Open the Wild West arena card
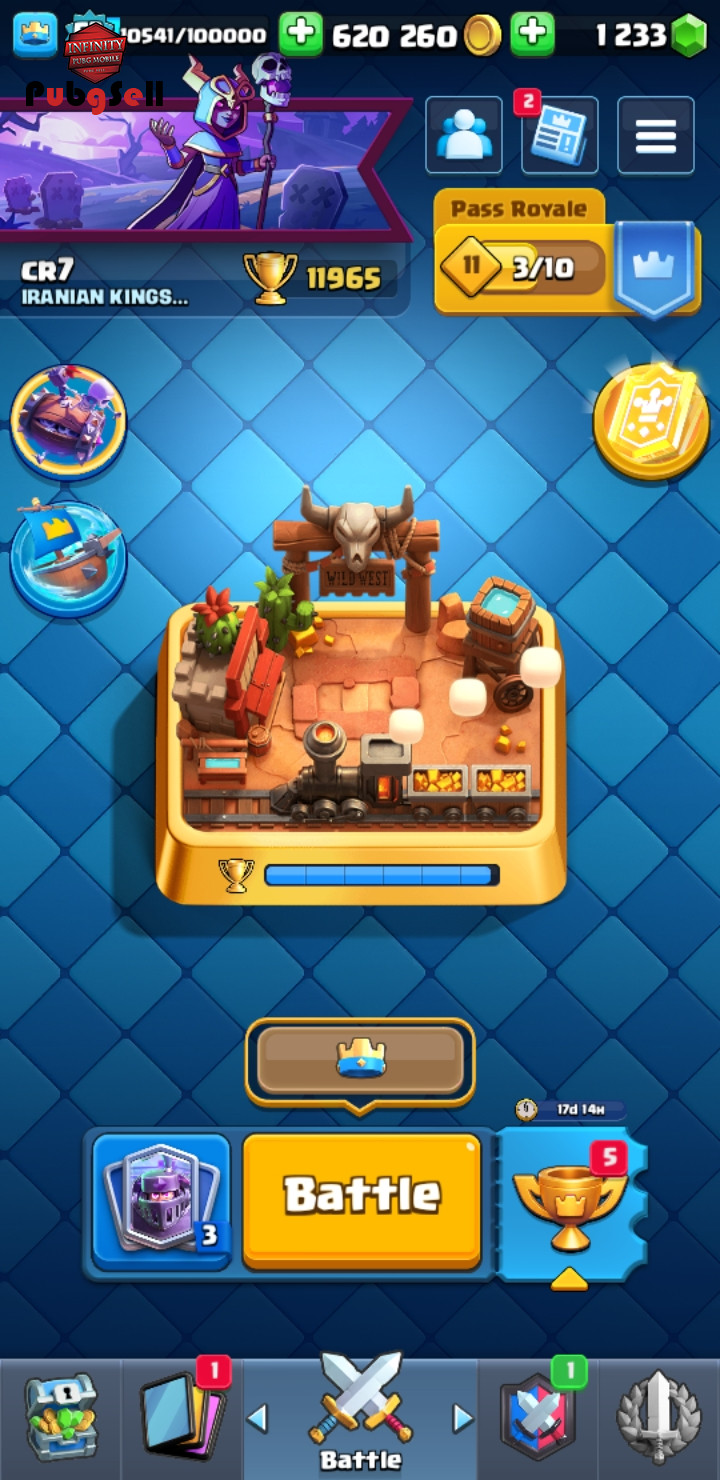 tap(361, 700)
